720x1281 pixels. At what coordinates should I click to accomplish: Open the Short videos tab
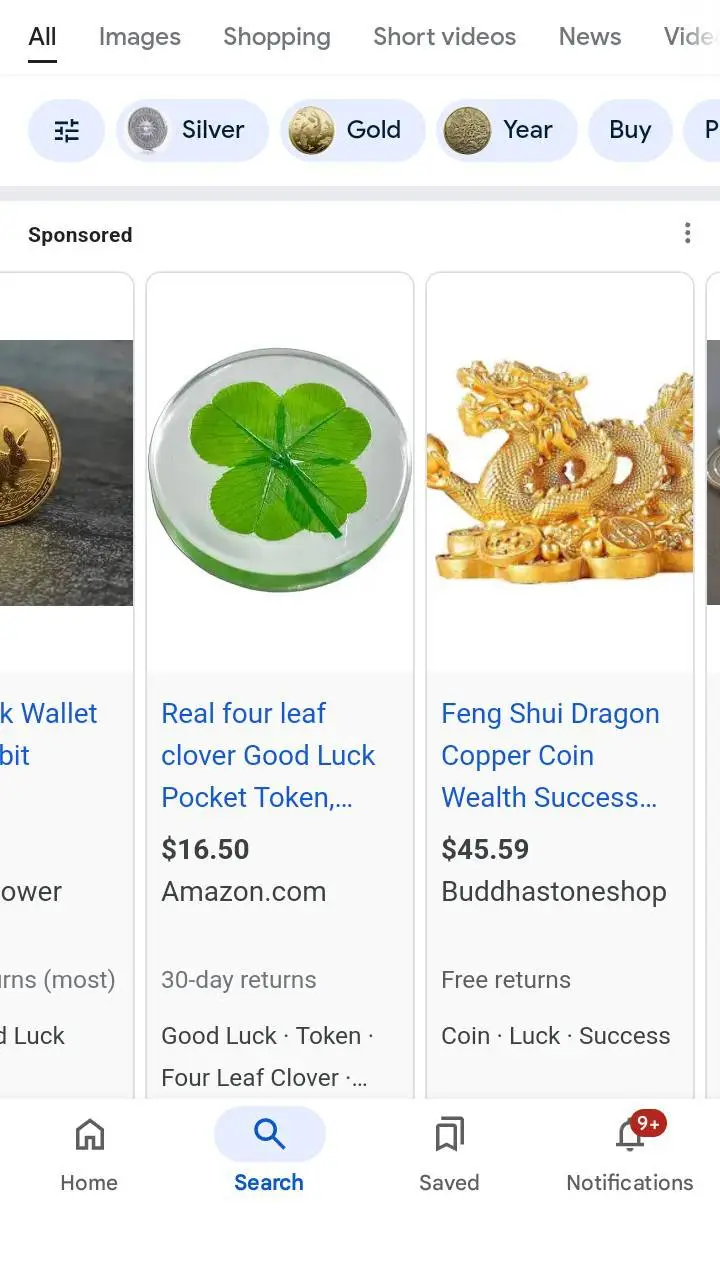click(444, 37)
